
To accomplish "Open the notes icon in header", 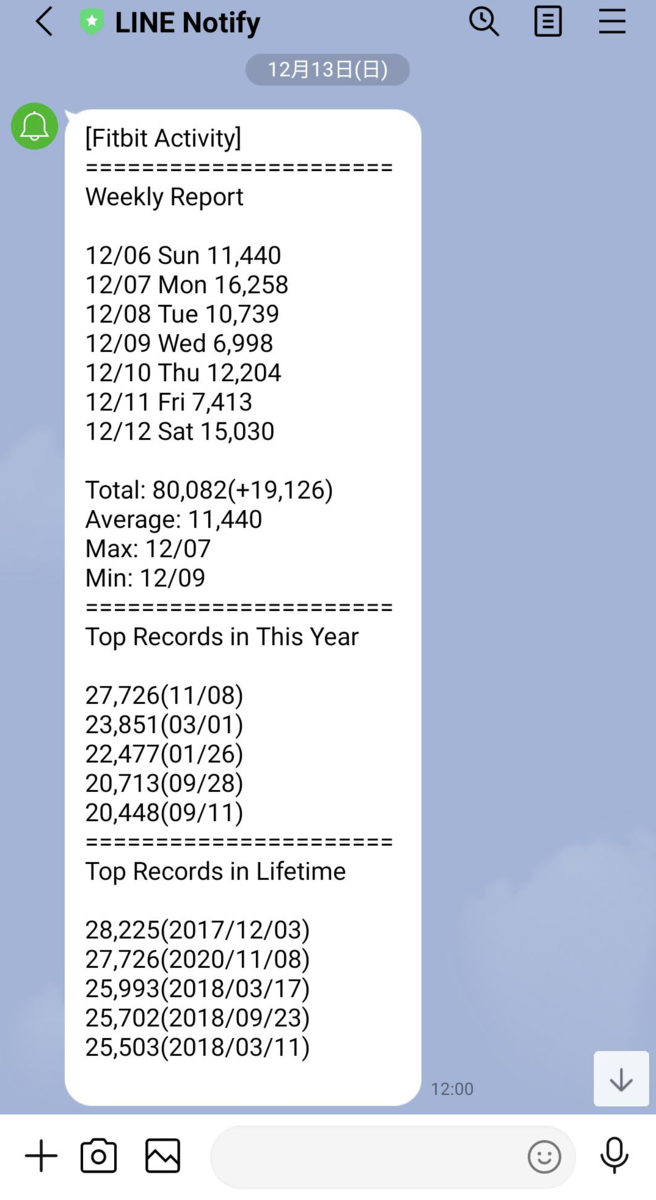I will click(x=548, y=21).
